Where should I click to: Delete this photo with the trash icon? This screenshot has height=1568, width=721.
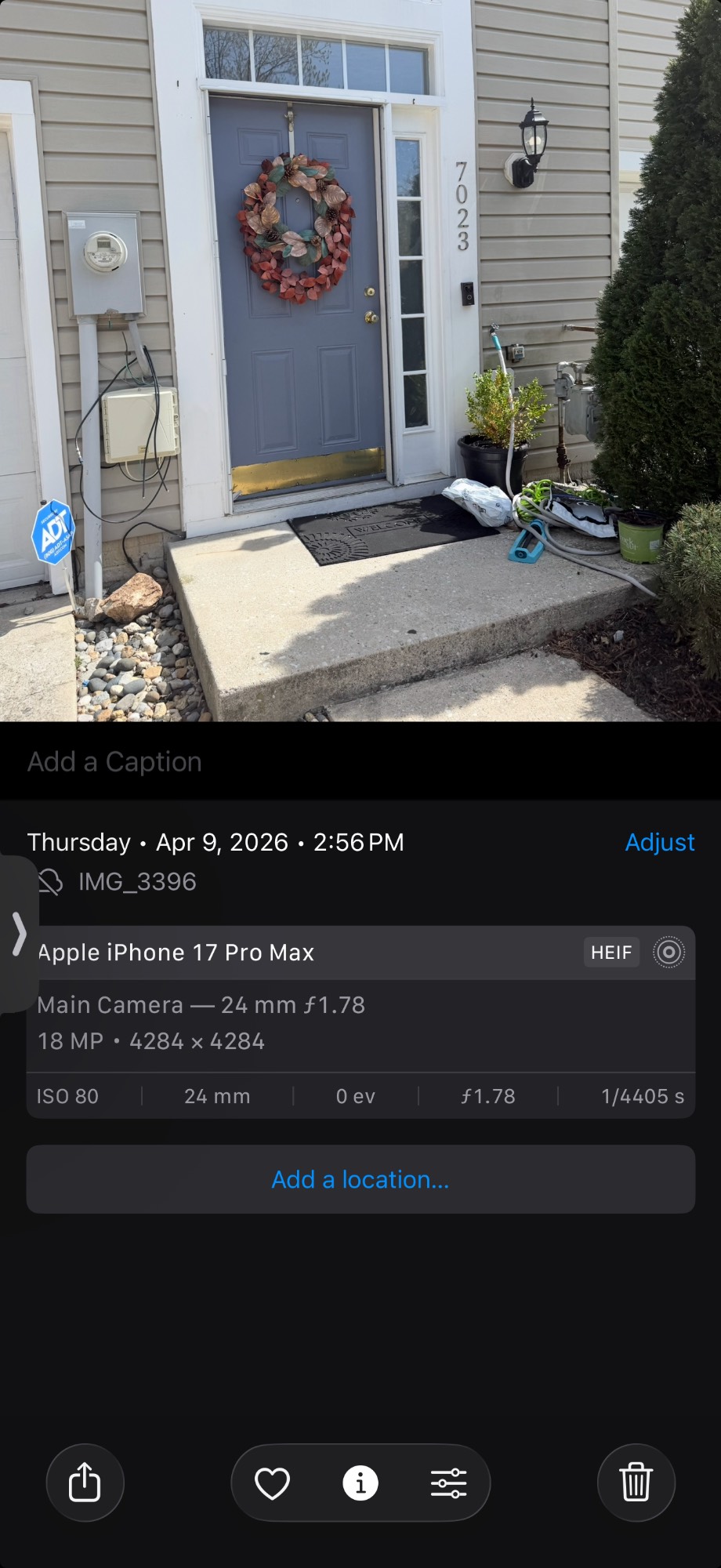pyautogui.click(x=636, y=1483)
